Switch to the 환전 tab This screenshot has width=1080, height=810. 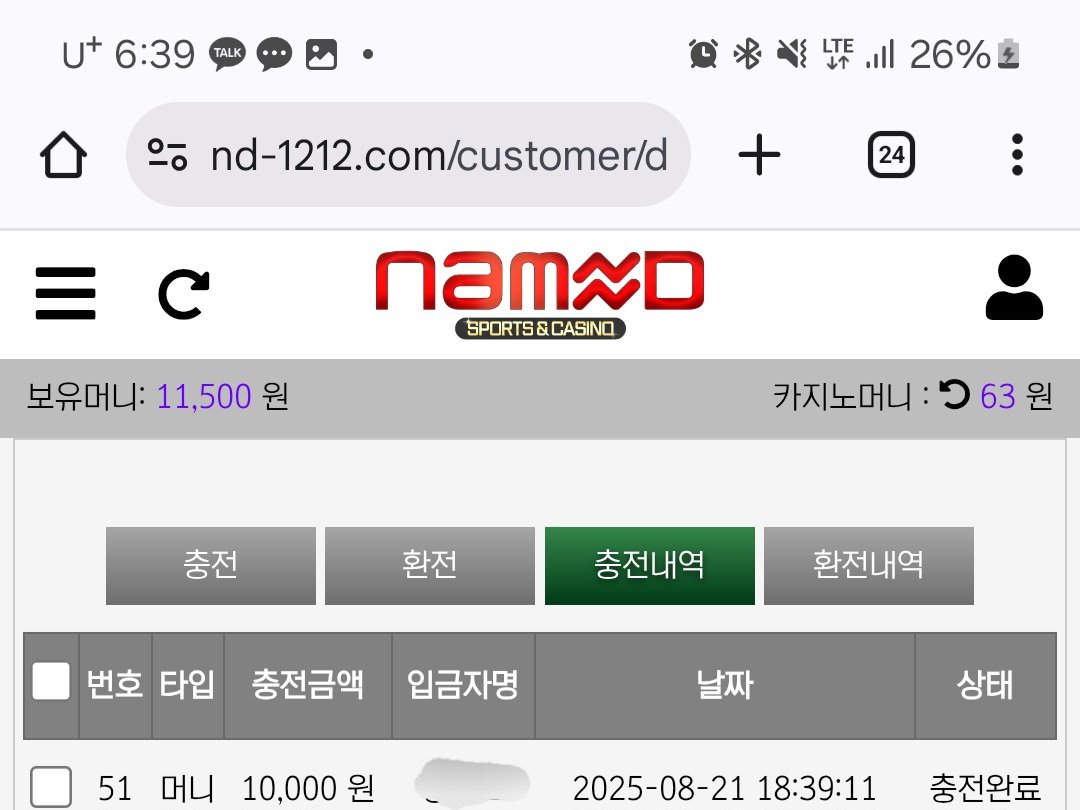click(x=429, y=565)
